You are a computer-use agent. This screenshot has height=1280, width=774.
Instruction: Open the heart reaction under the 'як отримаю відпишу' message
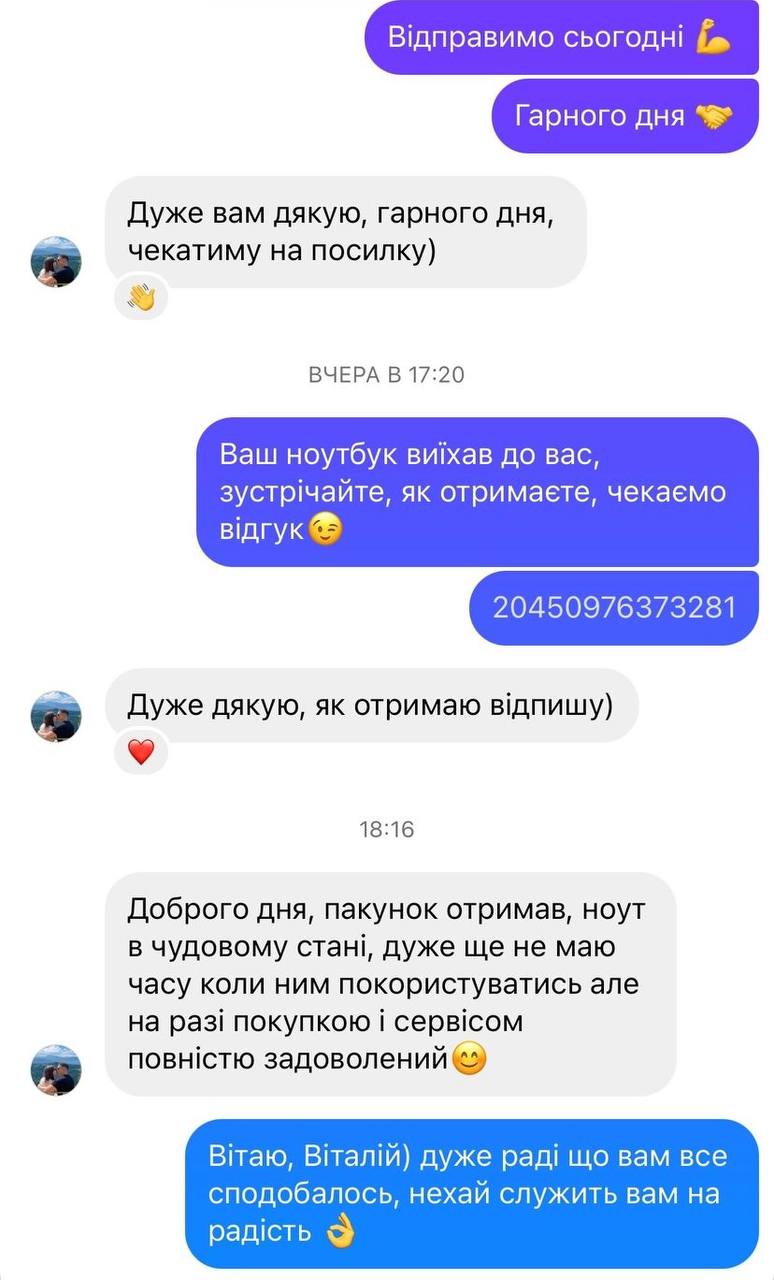(x=141, y=751)
